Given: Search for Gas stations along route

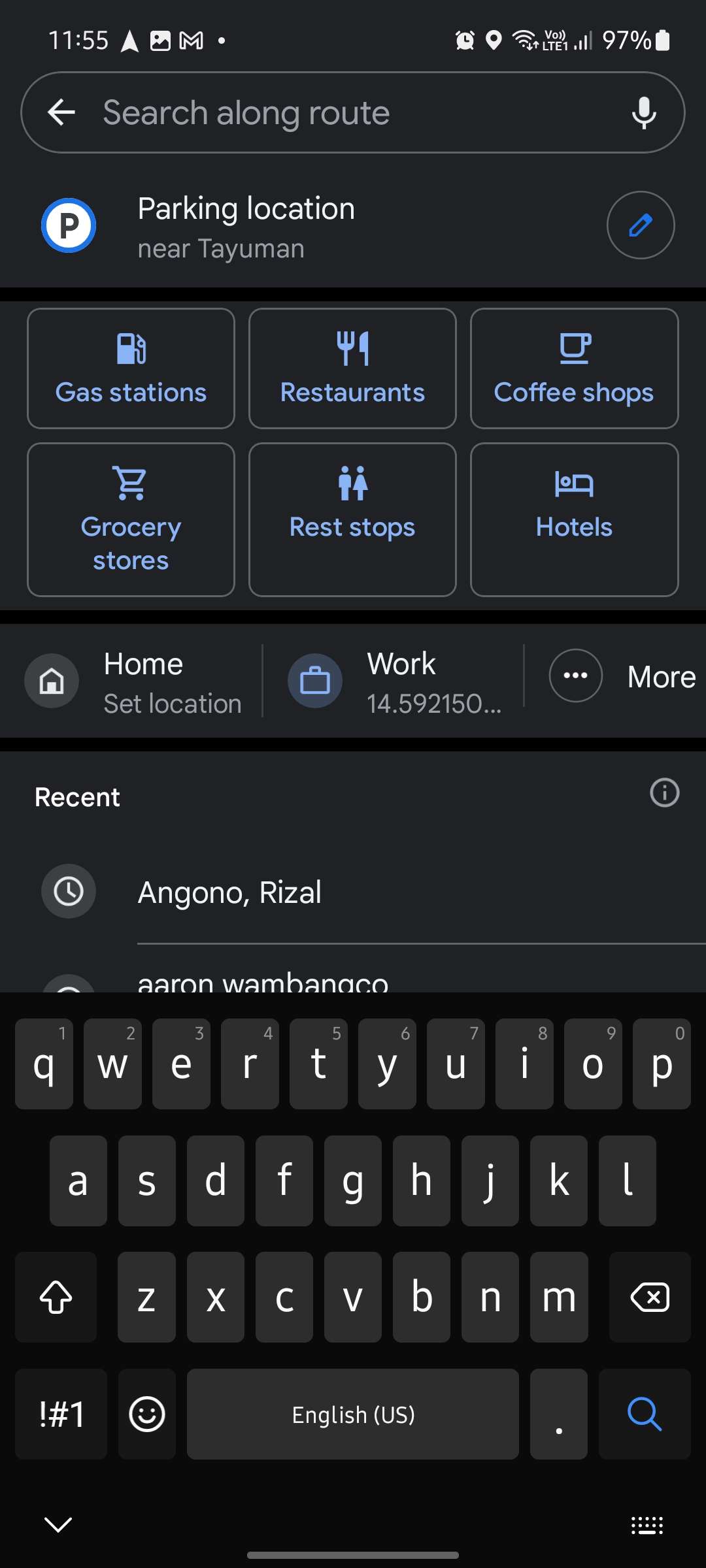Looking at the screenshot, I should (131, 368).
